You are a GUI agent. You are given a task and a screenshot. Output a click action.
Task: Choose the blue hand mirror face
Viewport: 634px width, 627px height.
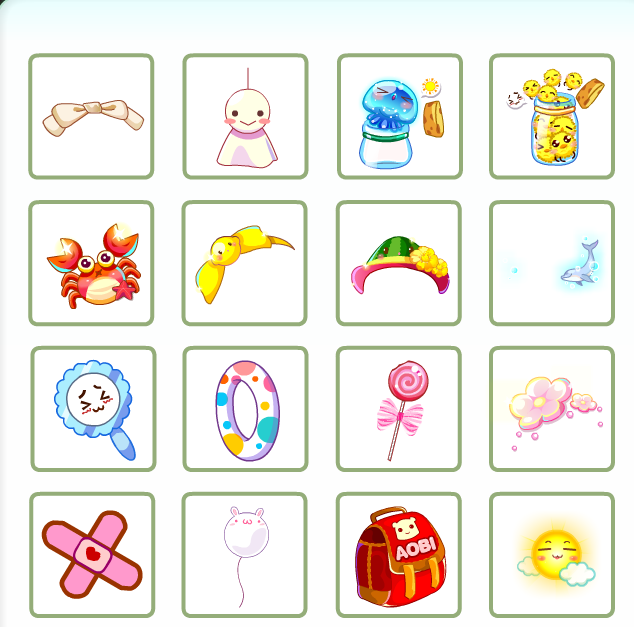click(93, 410)
